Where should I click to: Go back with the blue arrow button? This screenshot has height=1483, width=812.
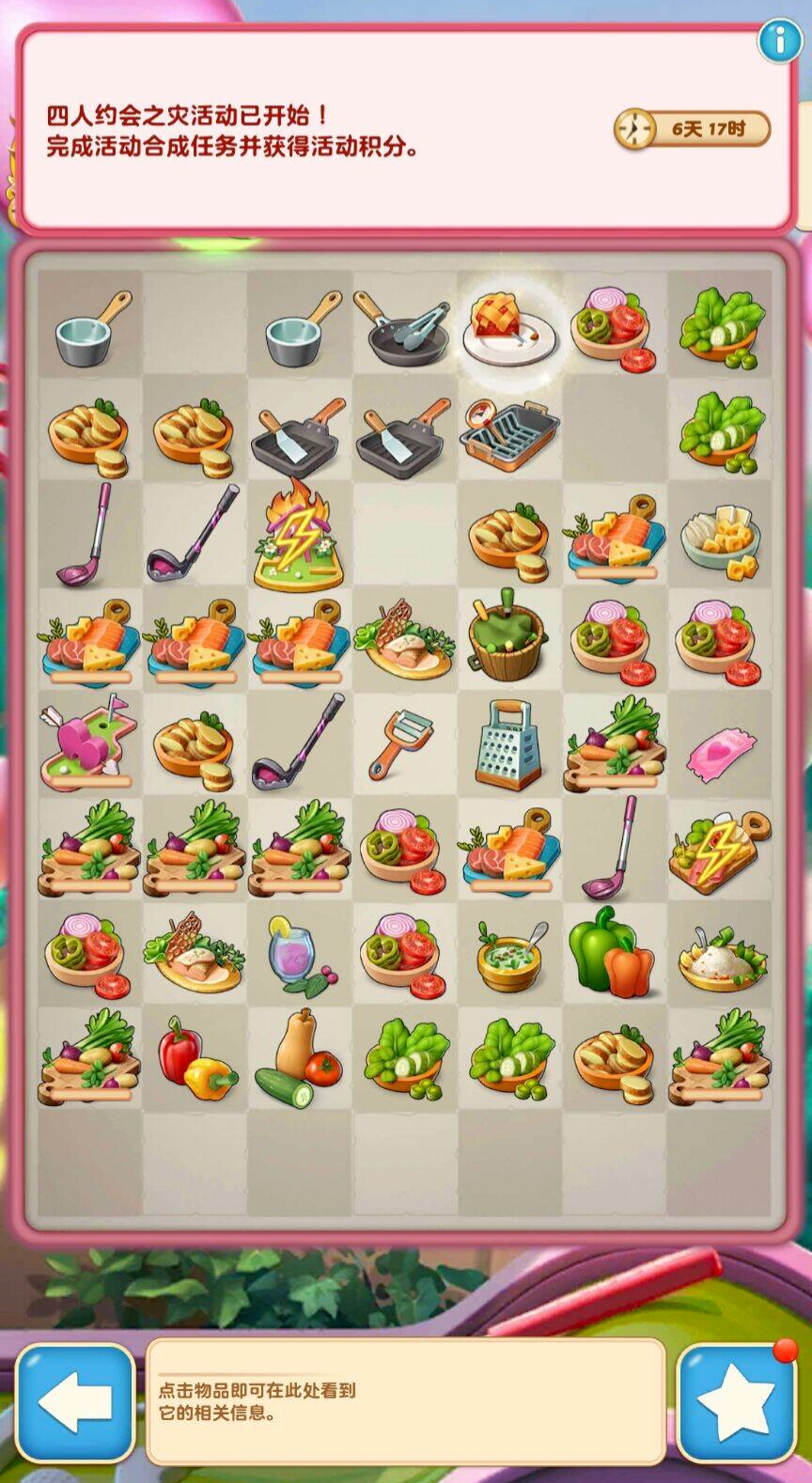click(x=75, y=1402)
